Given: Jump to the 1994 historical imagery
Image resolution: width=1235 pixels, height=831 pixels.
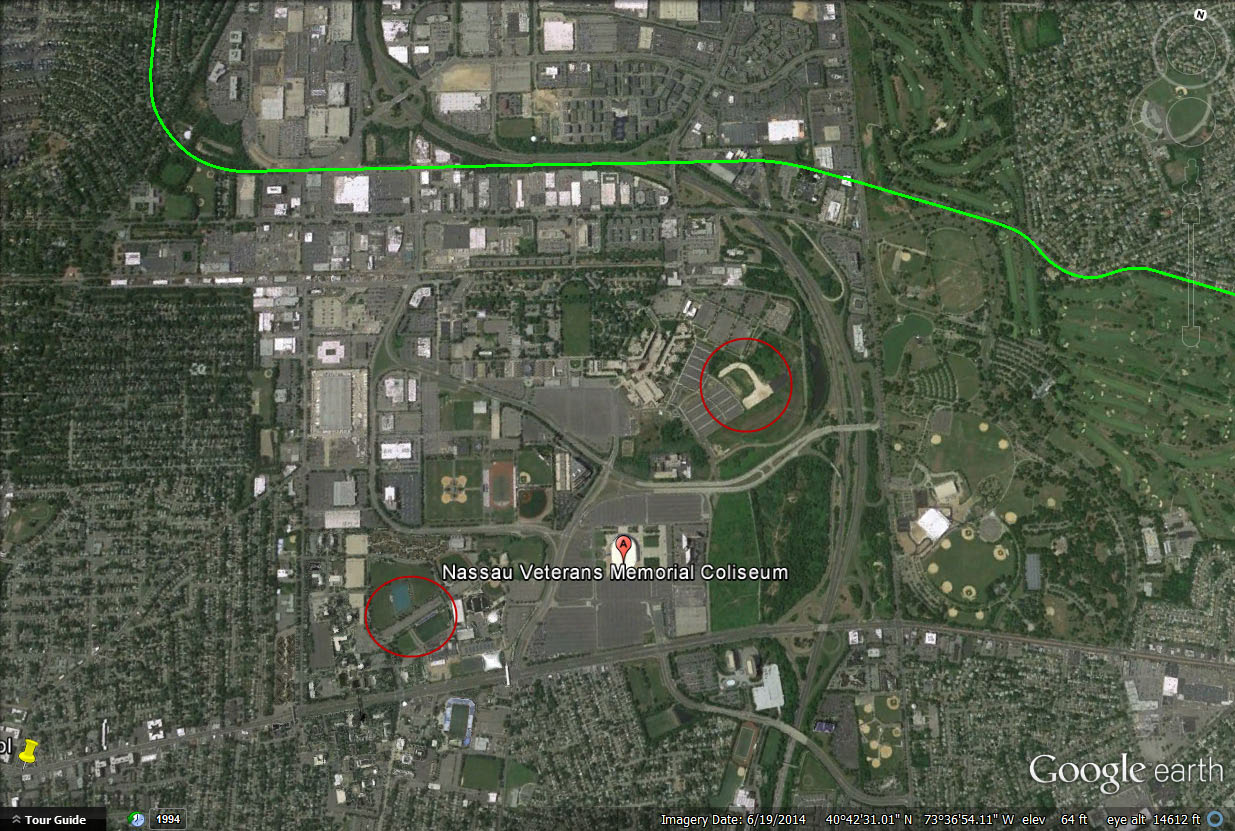Looking at the screenshot, I should (x=168, y=820).
